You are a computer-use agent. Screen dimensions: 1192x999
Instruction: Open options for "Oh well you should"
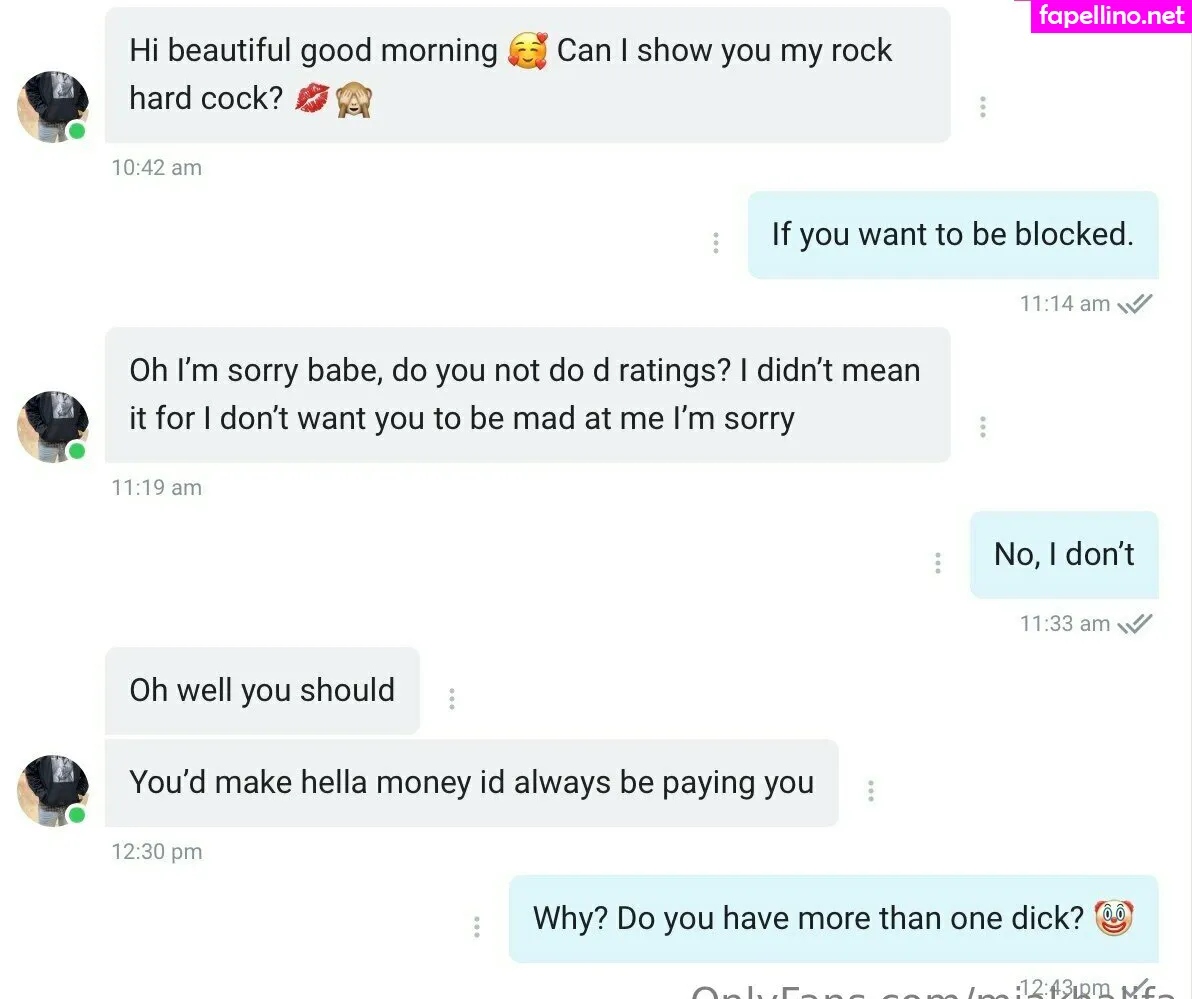pyautogui.click(x=452, y=699)
